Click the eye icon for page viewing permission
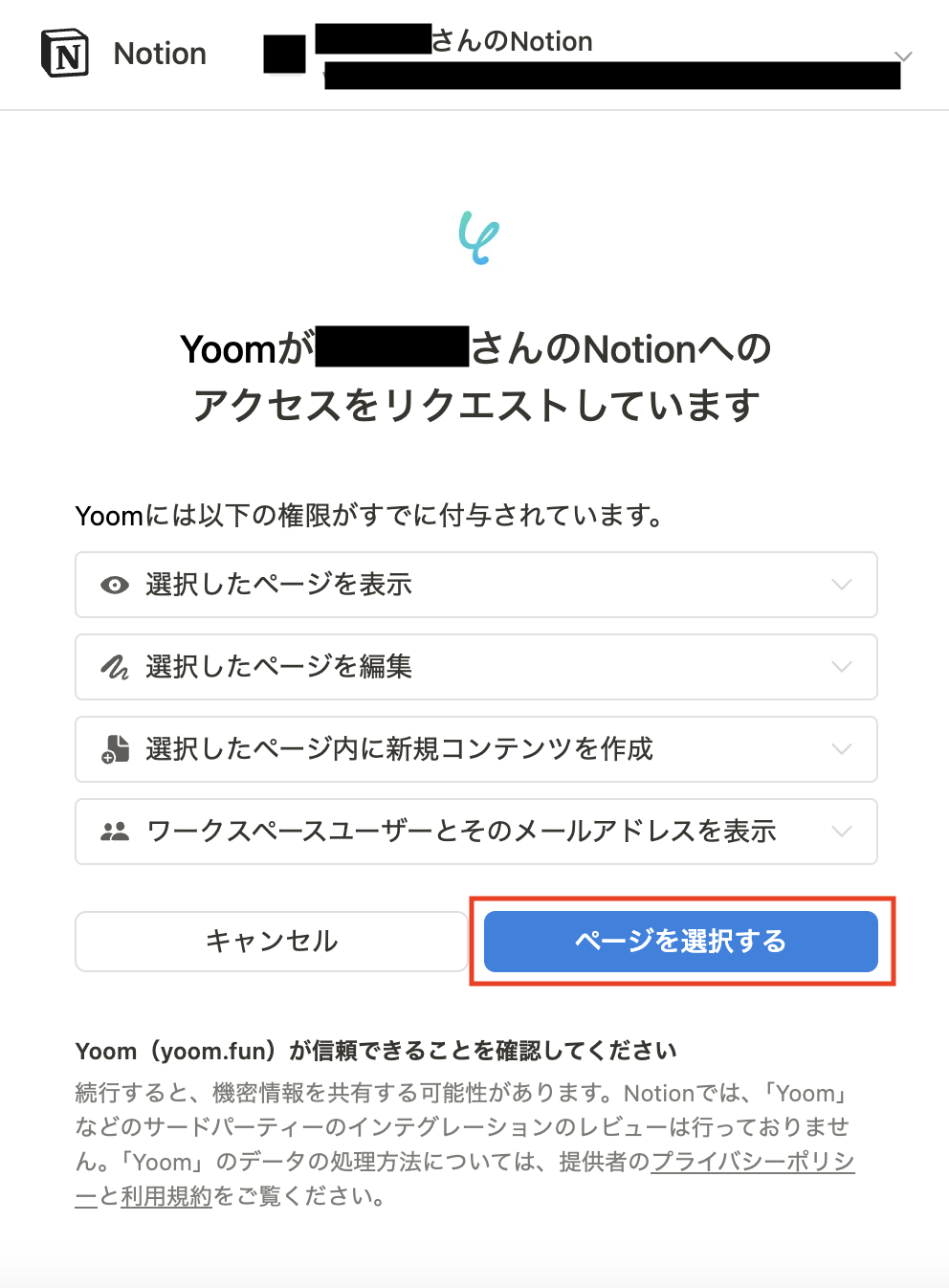949x1288 pixels. click(114, 585)
